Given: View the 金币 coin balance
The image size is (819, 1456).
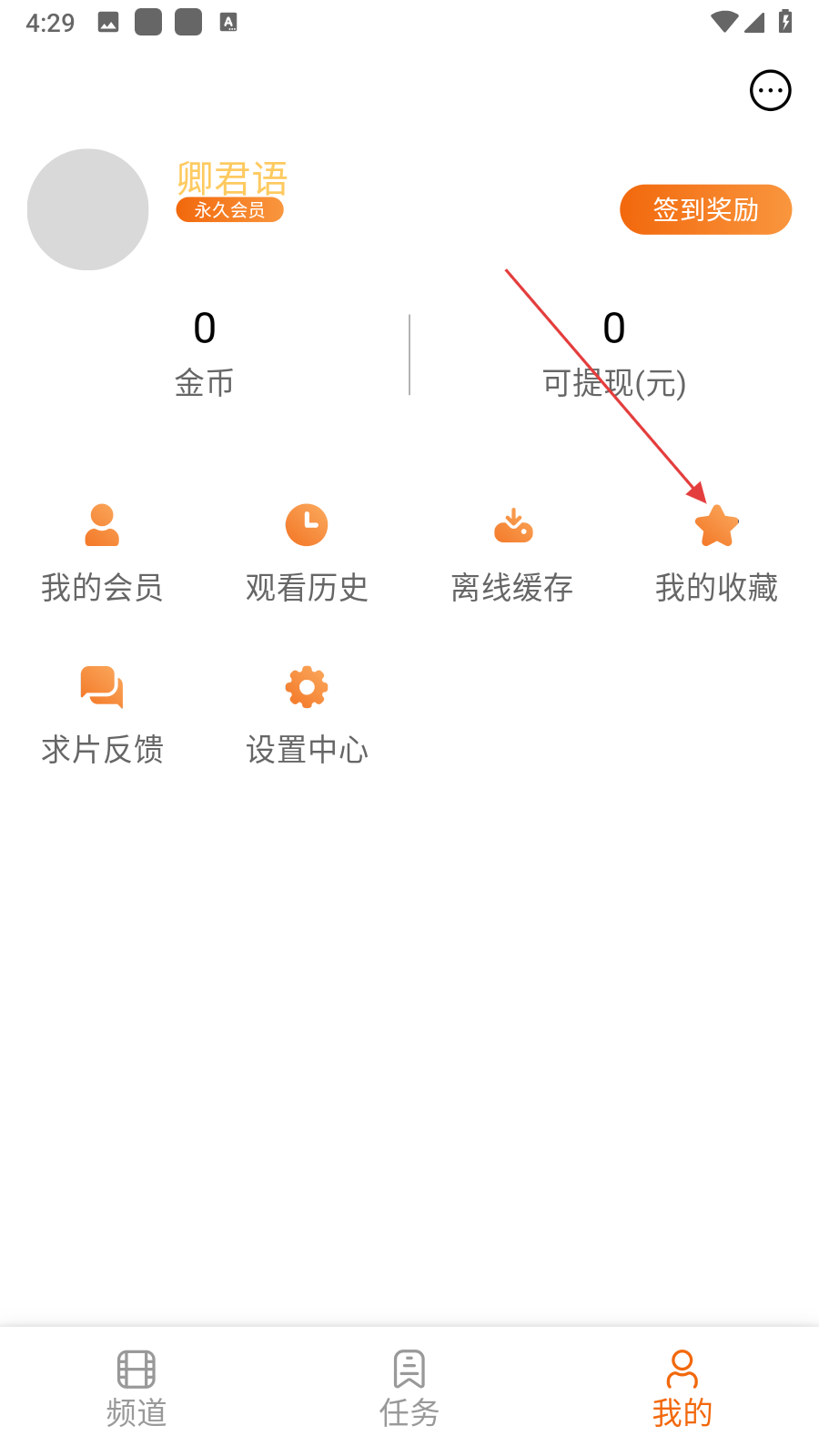Looking at the screenshot, I should pos(205,353).
